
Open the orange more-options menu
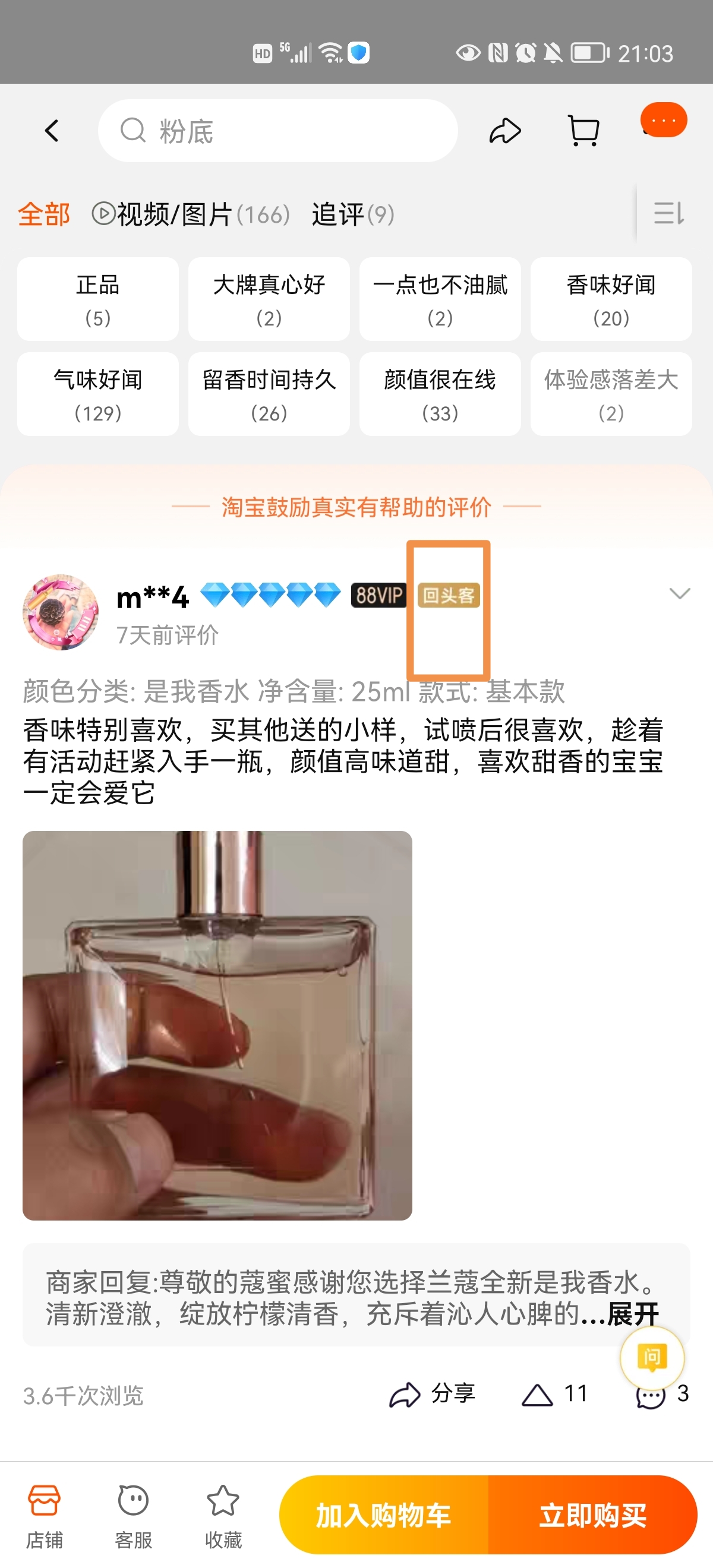pyautogui.click(x=664, y=121)
